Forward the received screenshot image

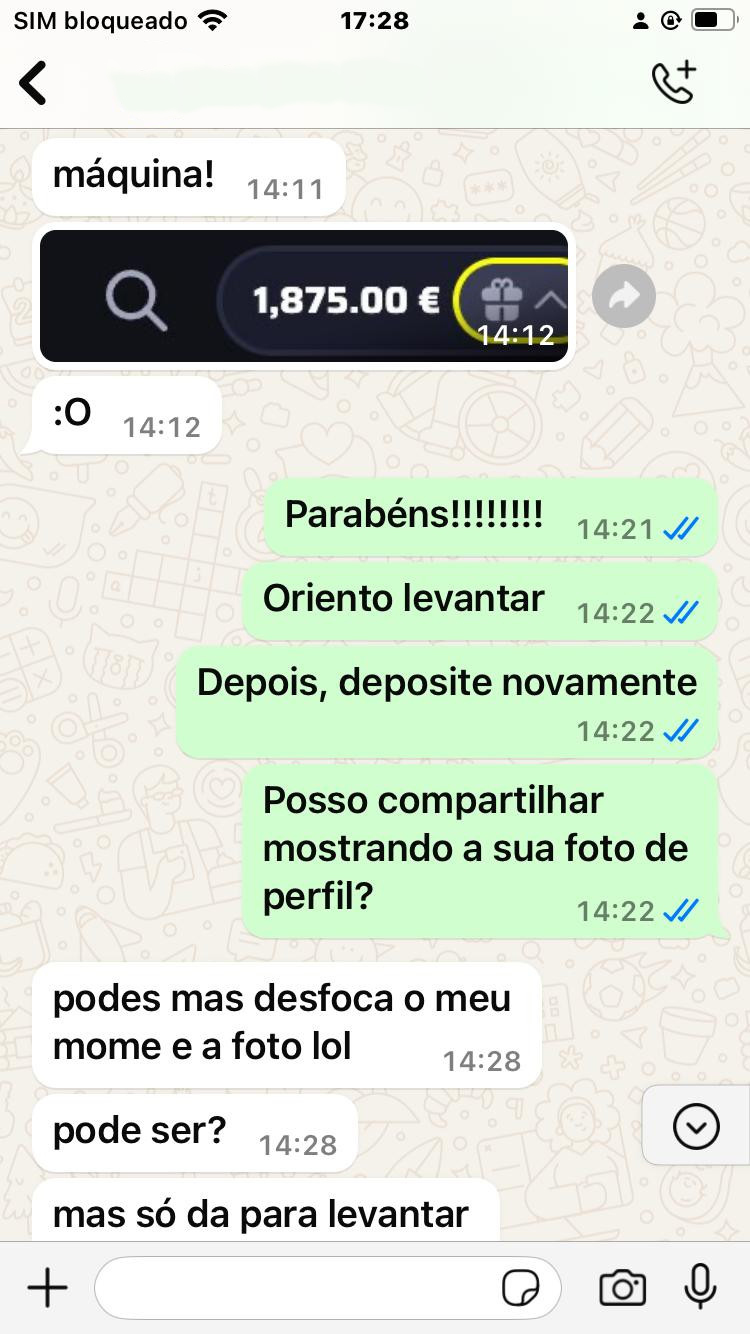coord(624,296)
